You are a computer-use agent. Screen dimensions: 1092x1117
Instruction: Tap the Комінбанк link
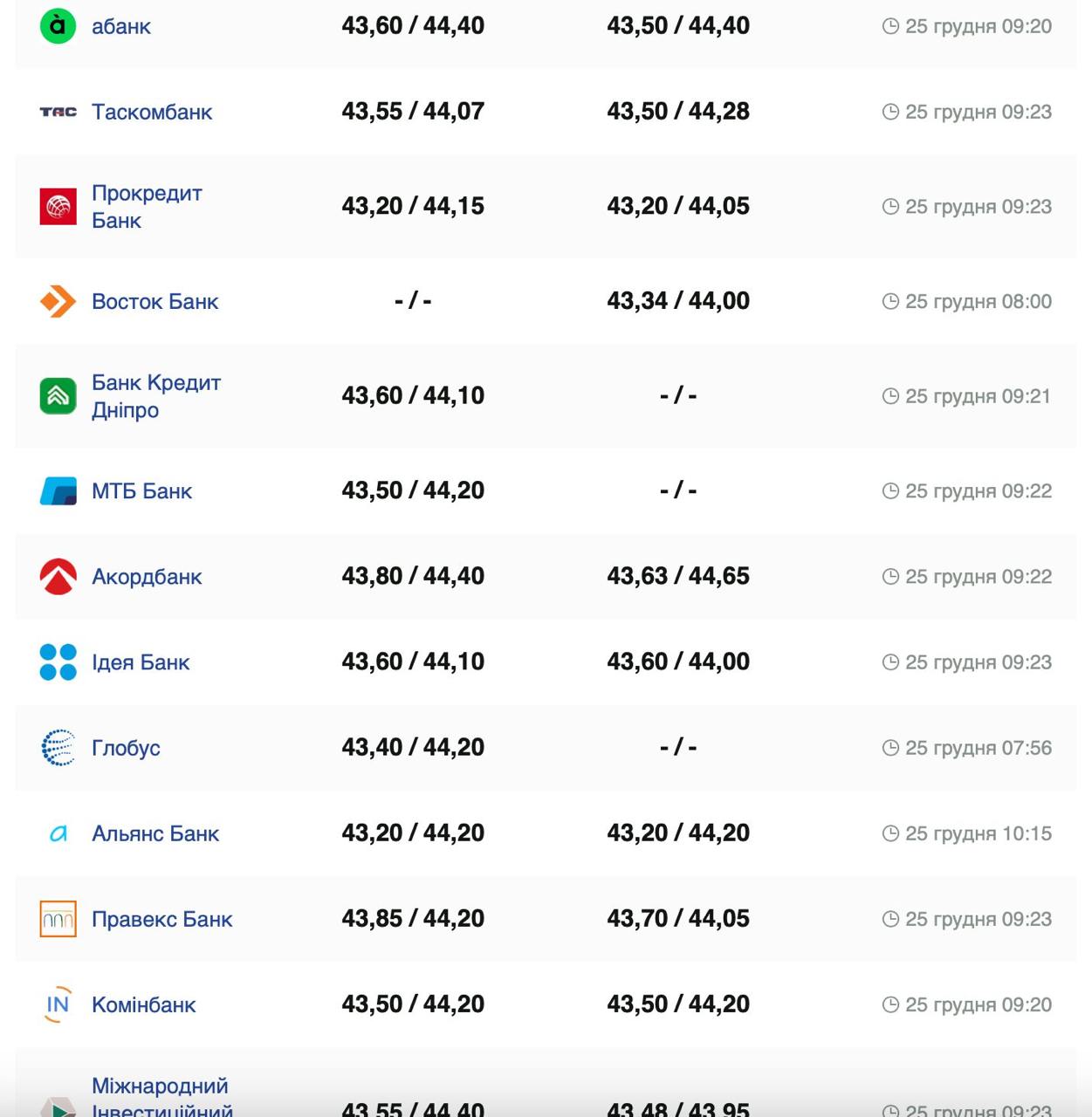[x=143, y=1004]
